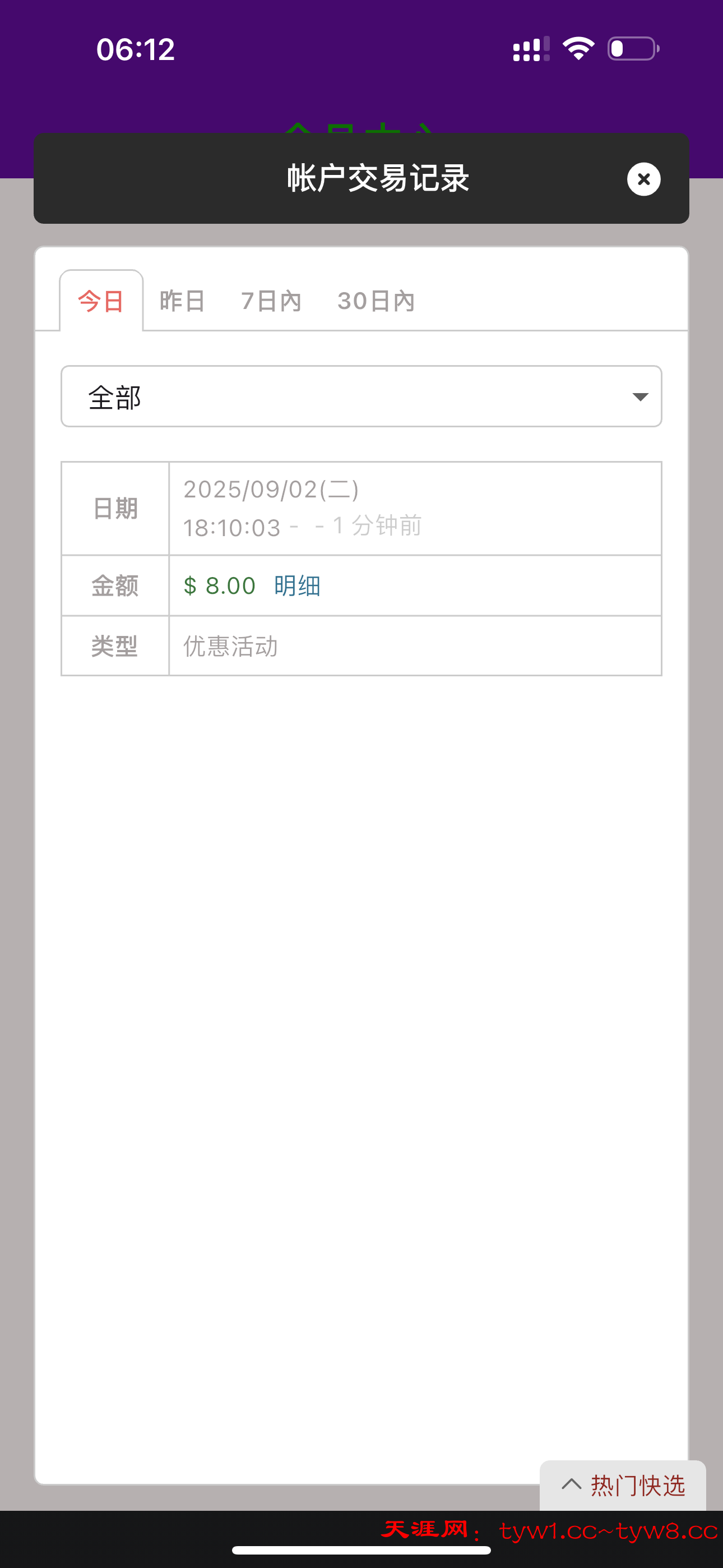Switch to the 今日 tab
723x1568 pixels.
coord(101,301)
